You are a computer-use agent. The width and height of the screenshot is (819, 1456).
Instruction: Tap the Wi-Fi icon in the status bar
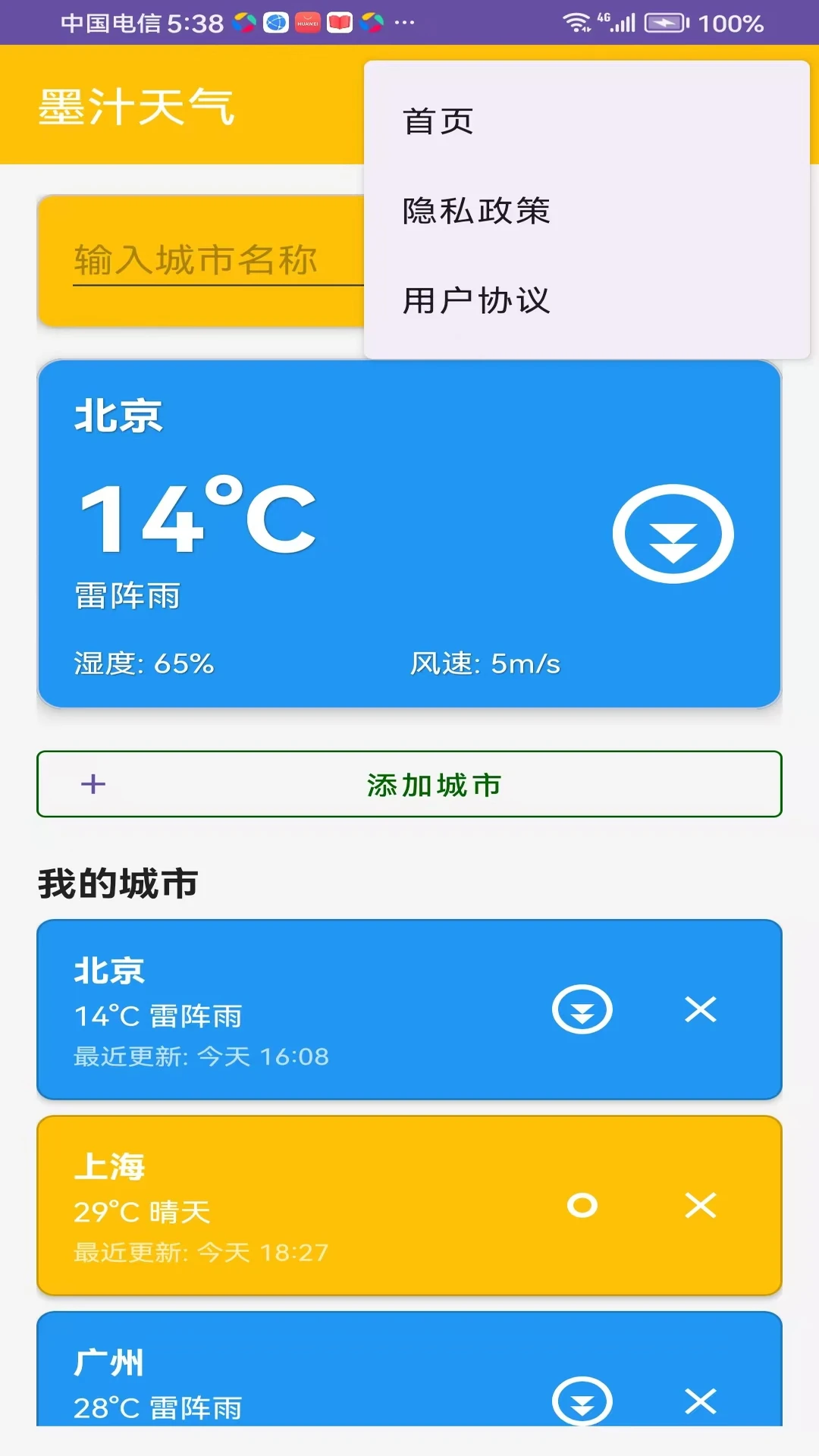[x=578, y=23]
